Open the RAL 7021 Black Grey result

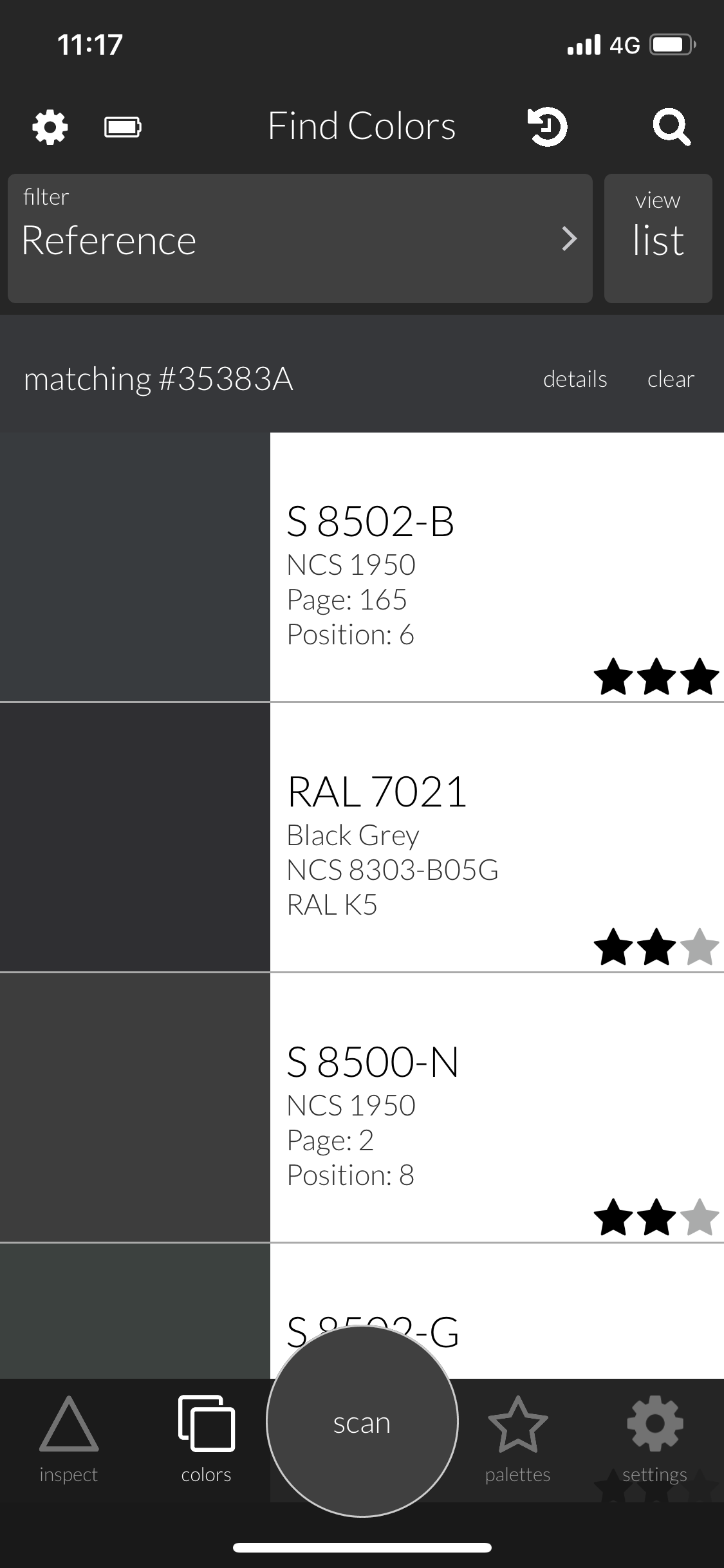coord(362,837)
